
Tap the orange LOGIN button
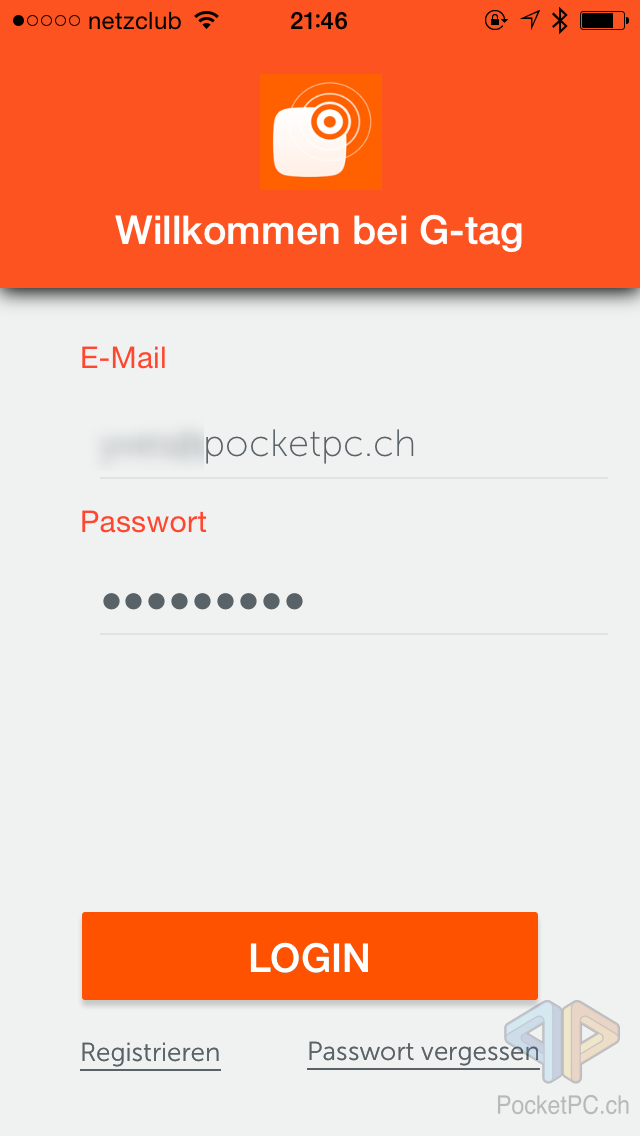[x=310, y=956]
